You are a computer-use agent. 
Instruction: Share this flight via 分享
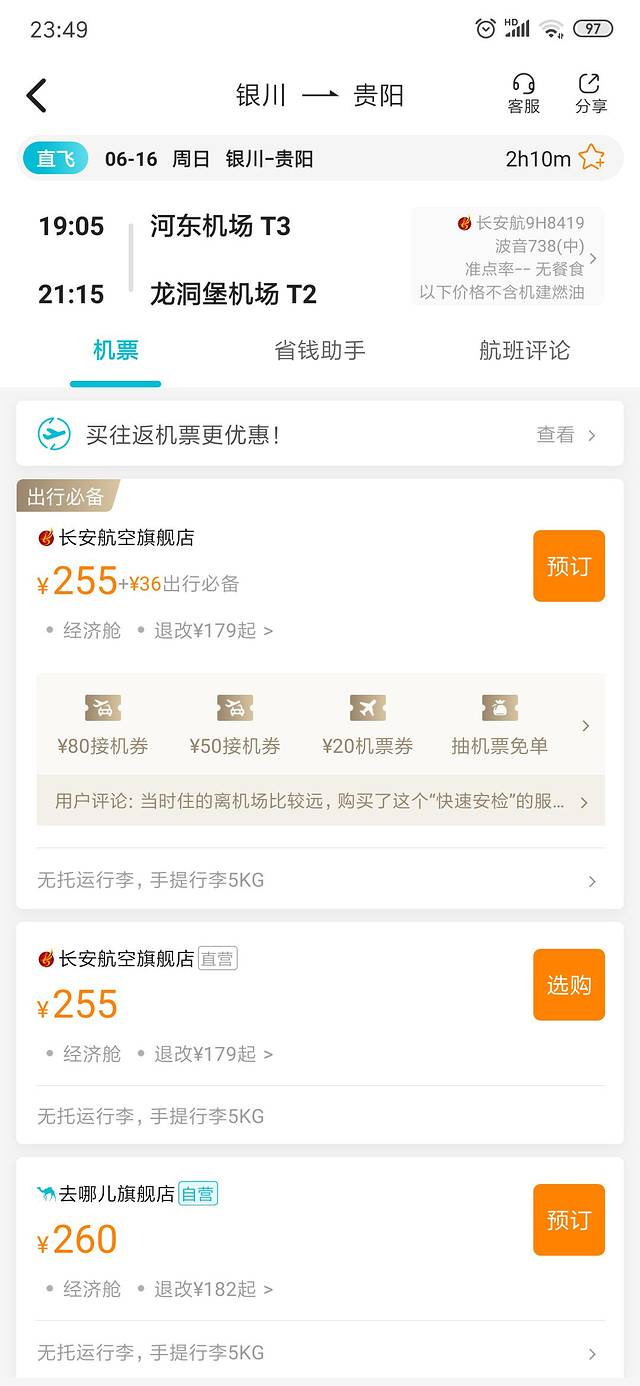(590, 94)
